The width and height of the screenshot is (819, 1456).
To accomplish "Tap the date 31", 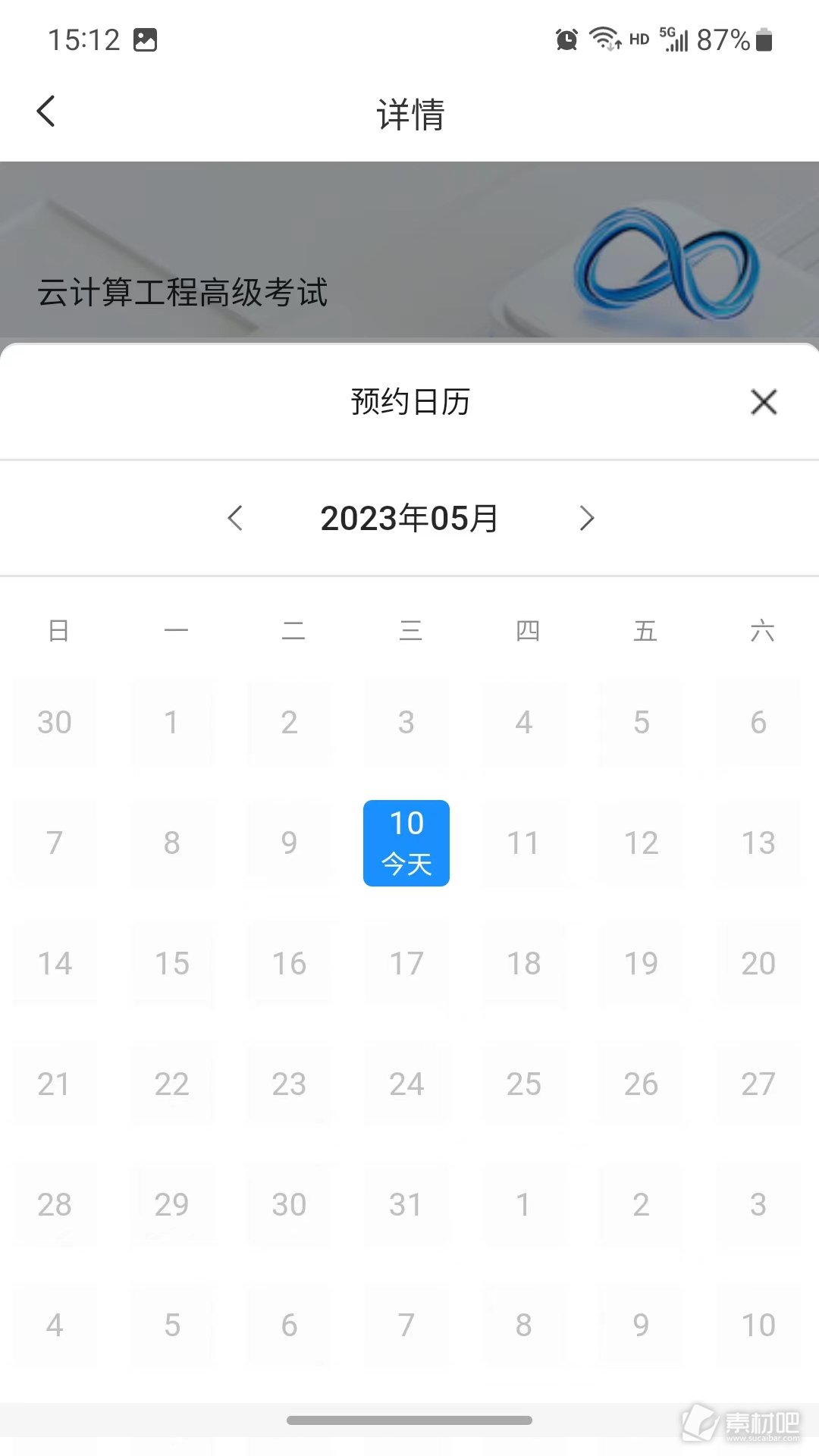I will (x=406, y=1205).
